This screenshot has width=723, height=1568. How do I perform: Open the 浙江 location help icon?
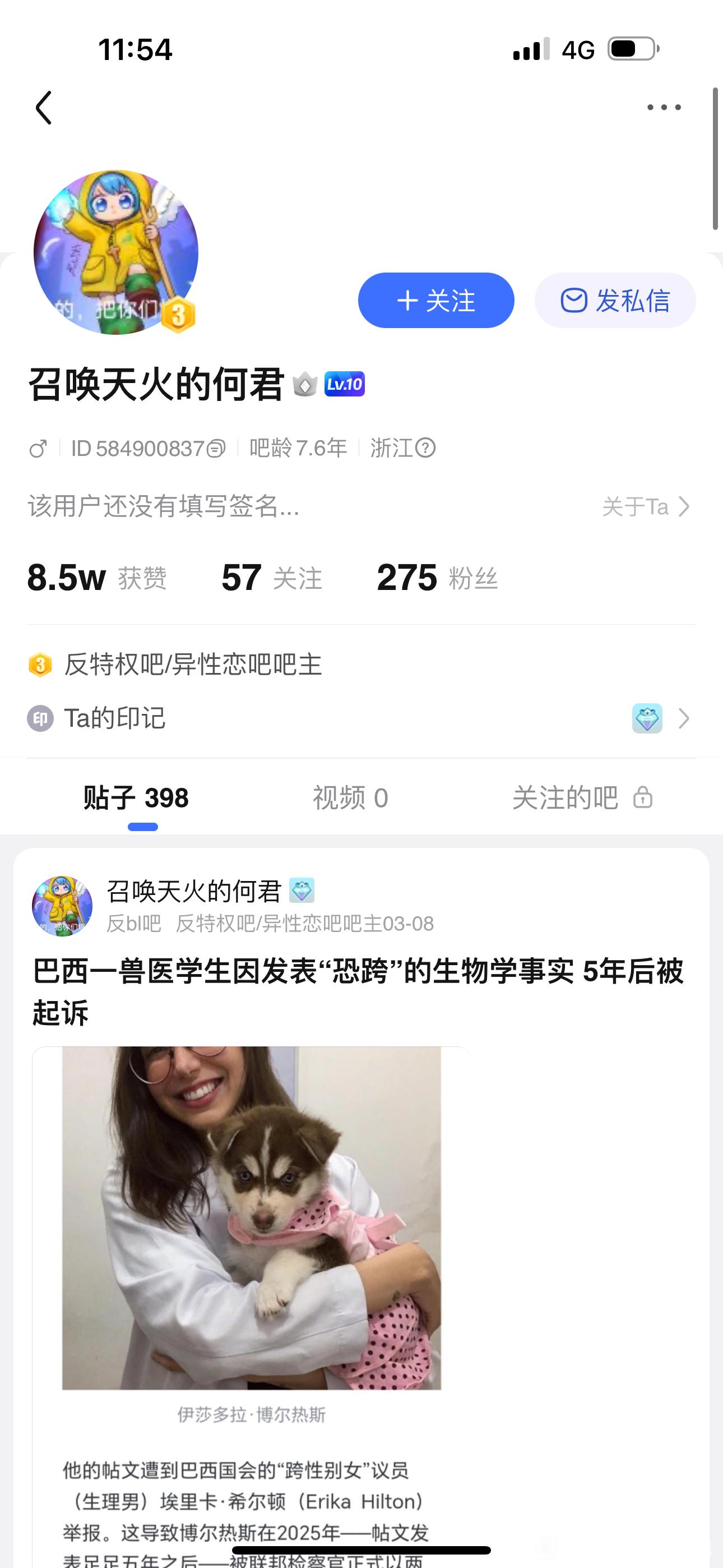click(425, 449)
